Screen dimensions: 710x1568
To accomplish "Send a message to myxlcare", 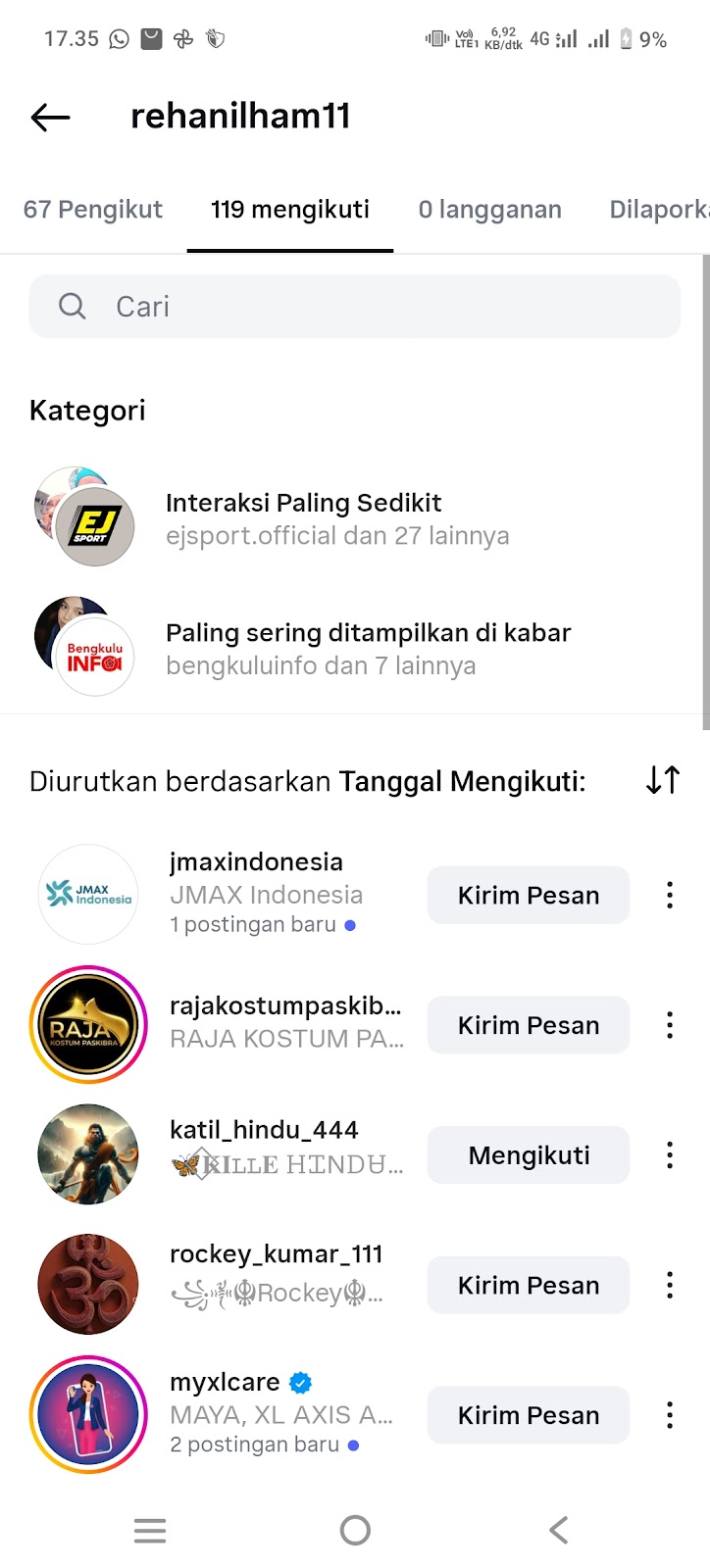I will pos(528,1415).
